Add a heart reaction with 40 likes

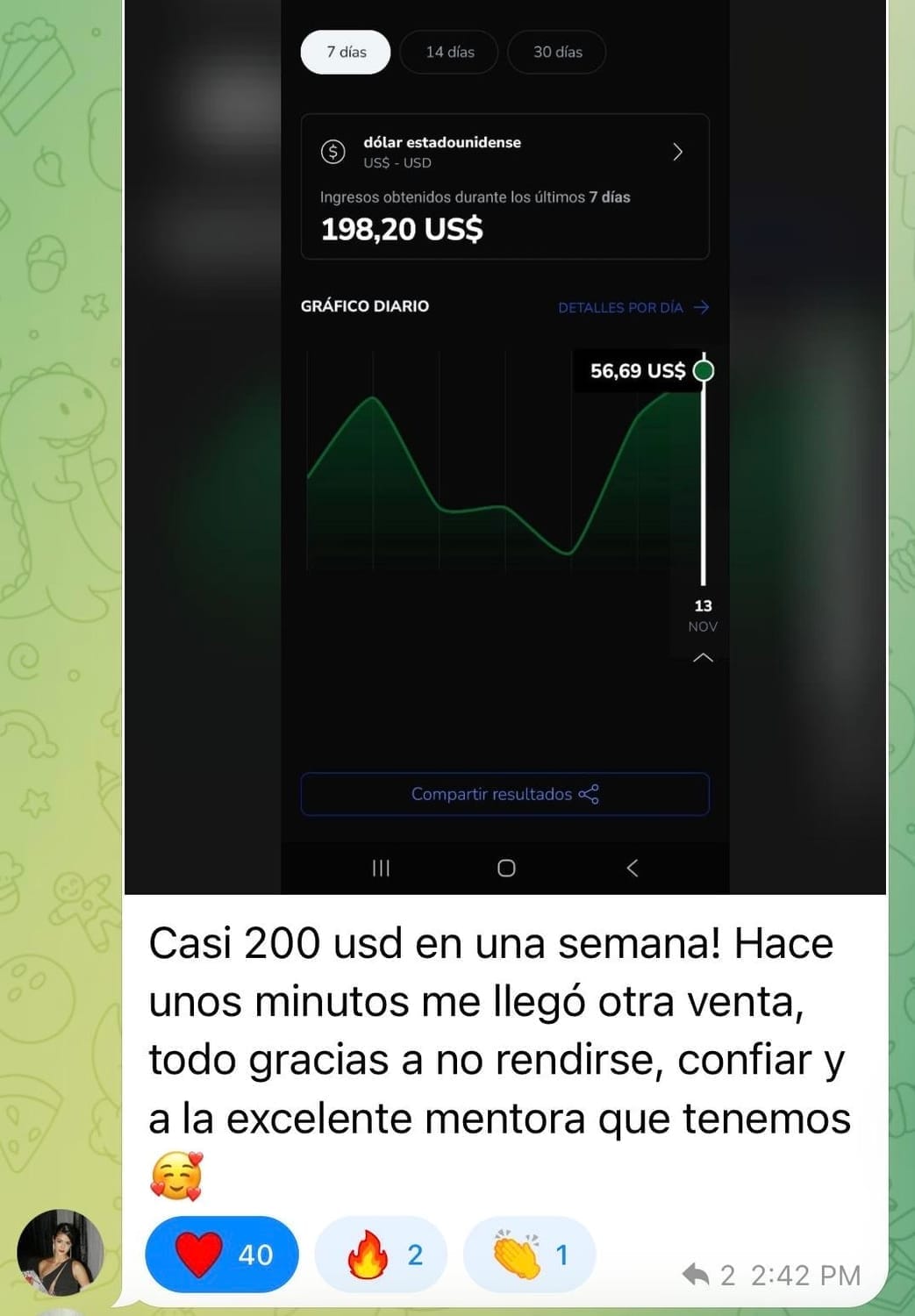coord(222,1254)
